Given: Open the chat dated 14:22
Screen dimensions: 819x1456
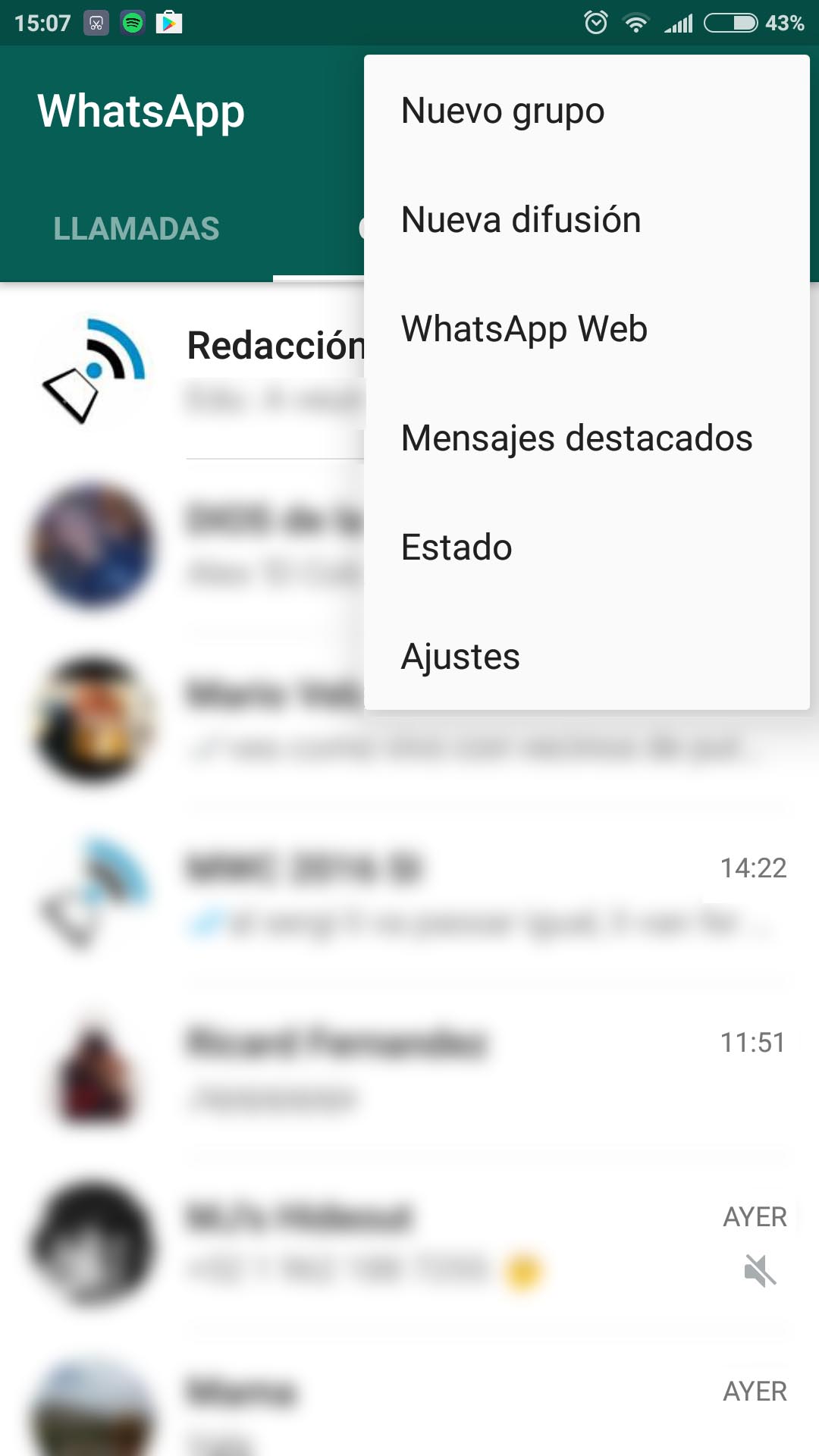Looking at the screenshot, I should tap(409, 895).
